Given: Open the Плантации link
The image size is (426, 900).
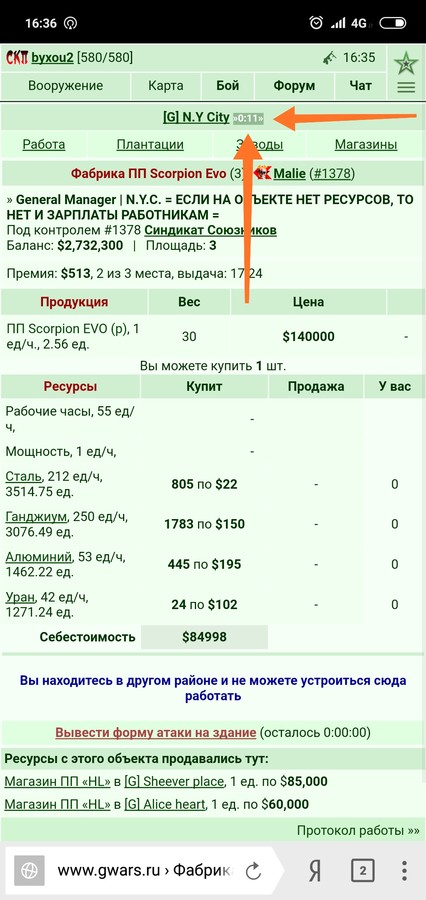Looking at the screenshot, I should (150, 145).
